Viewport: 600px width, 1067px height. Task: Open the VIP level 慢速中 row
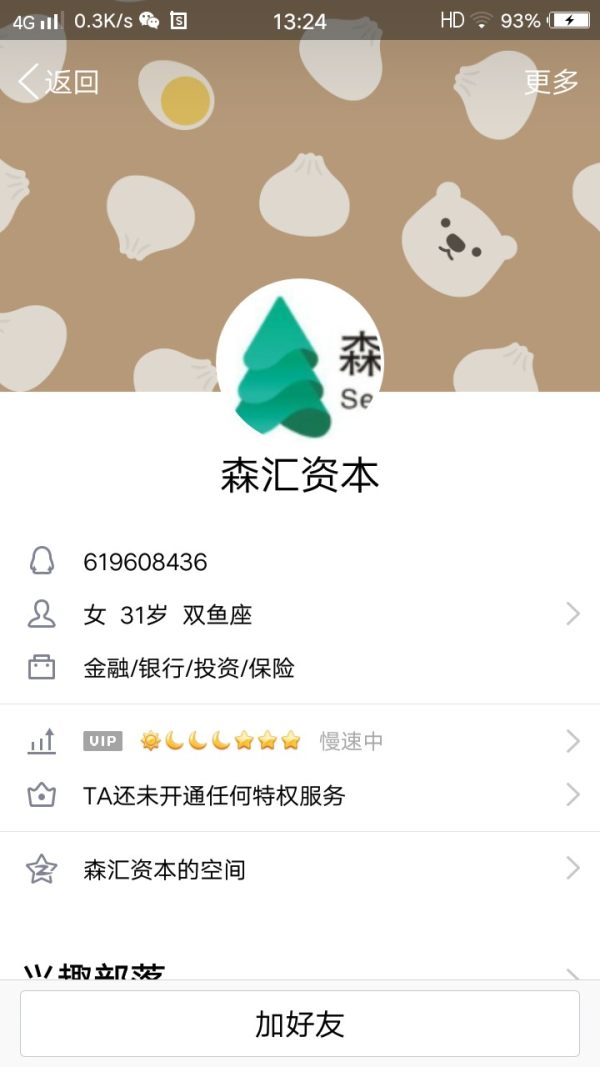tap(300, 741)
